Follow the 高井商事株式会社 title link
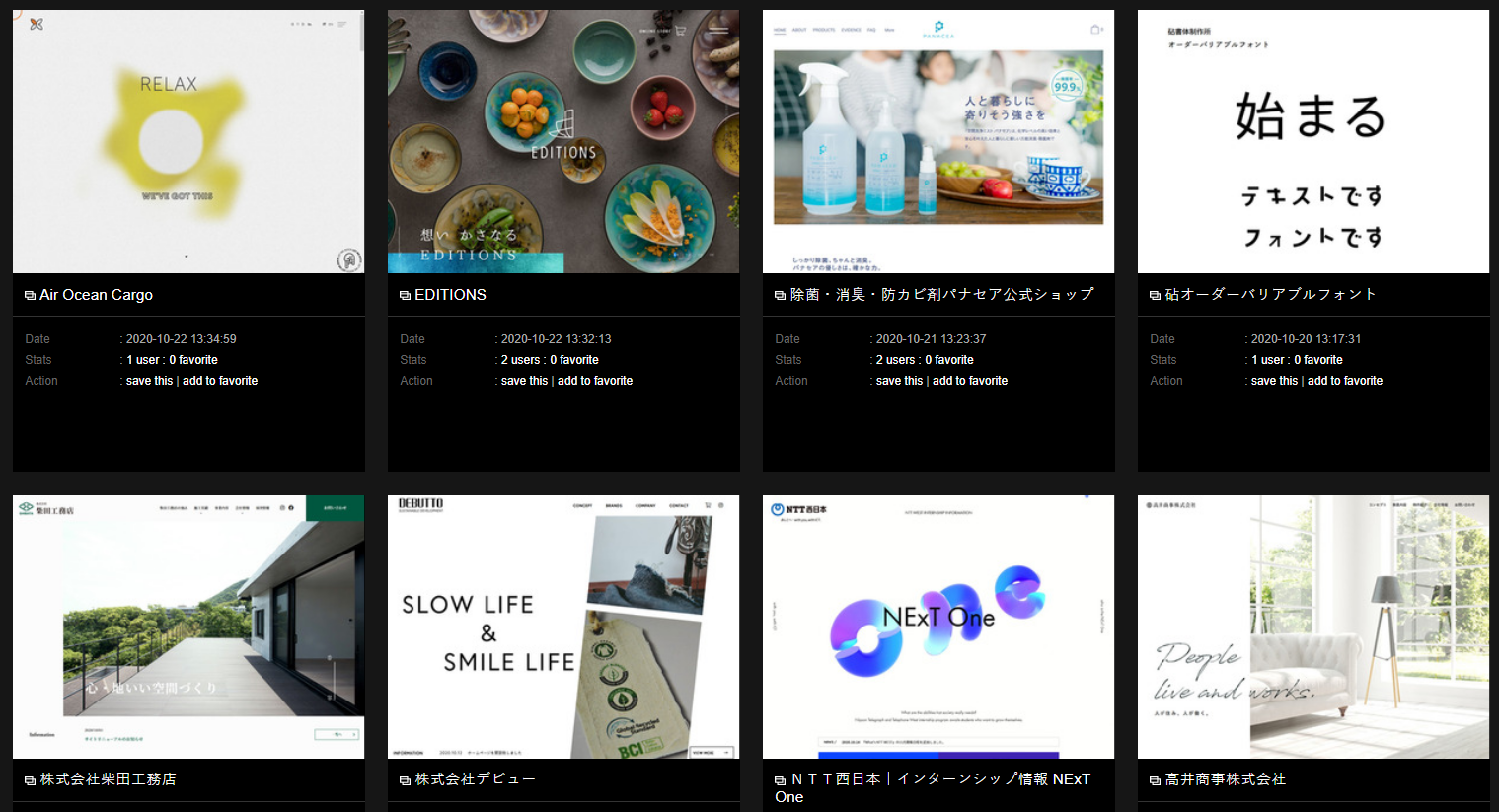The width and height of the screenshot is (1499, 812). 1225,779
